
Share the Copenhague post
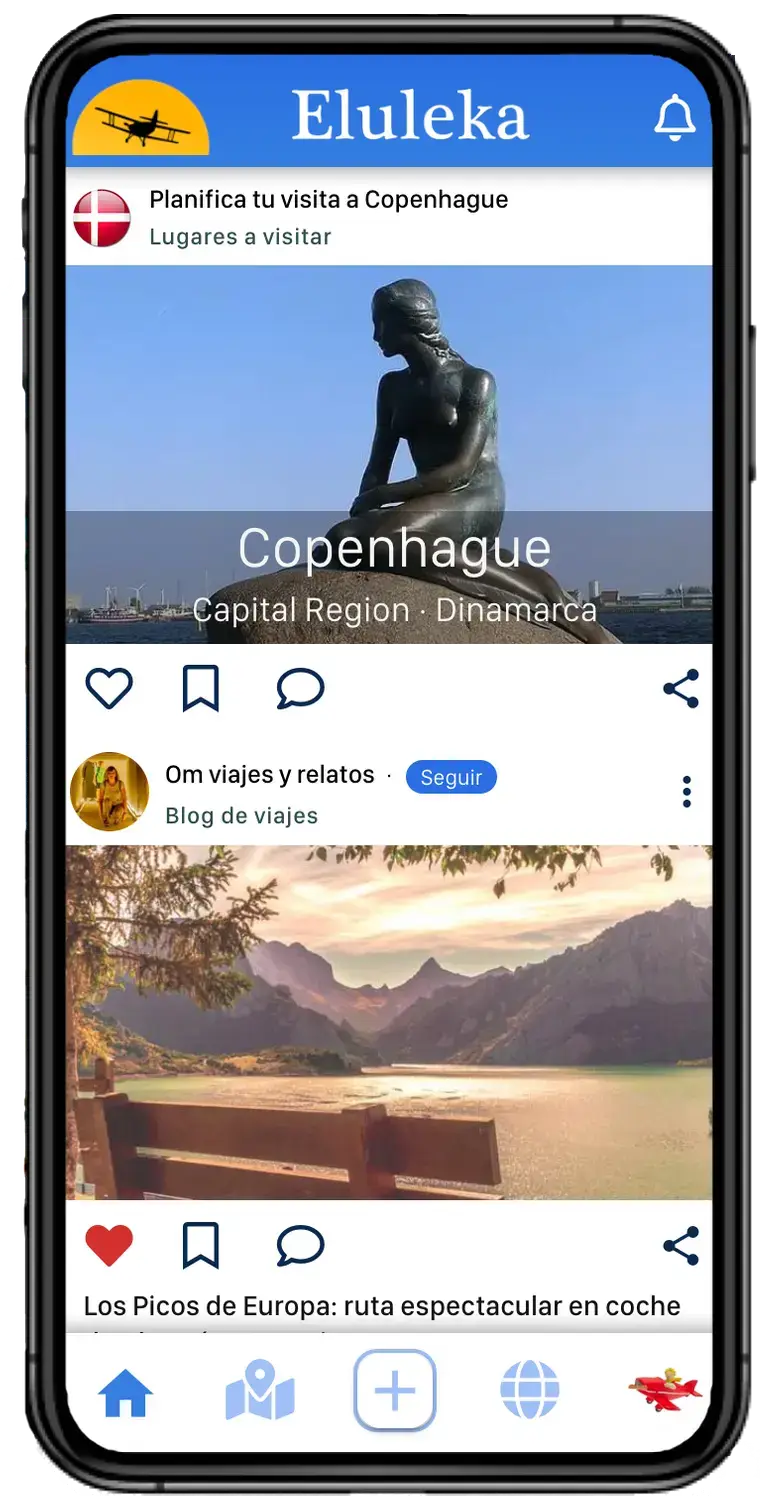[681, 689]
